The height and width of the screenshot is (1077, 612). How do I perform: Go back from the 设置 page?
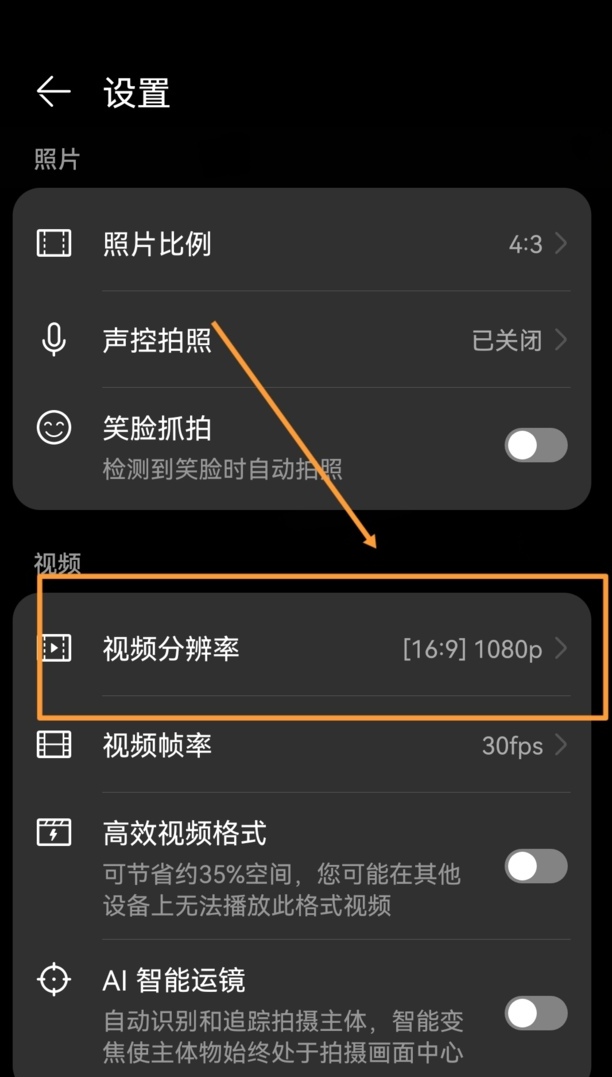click(x=53, y=93)
